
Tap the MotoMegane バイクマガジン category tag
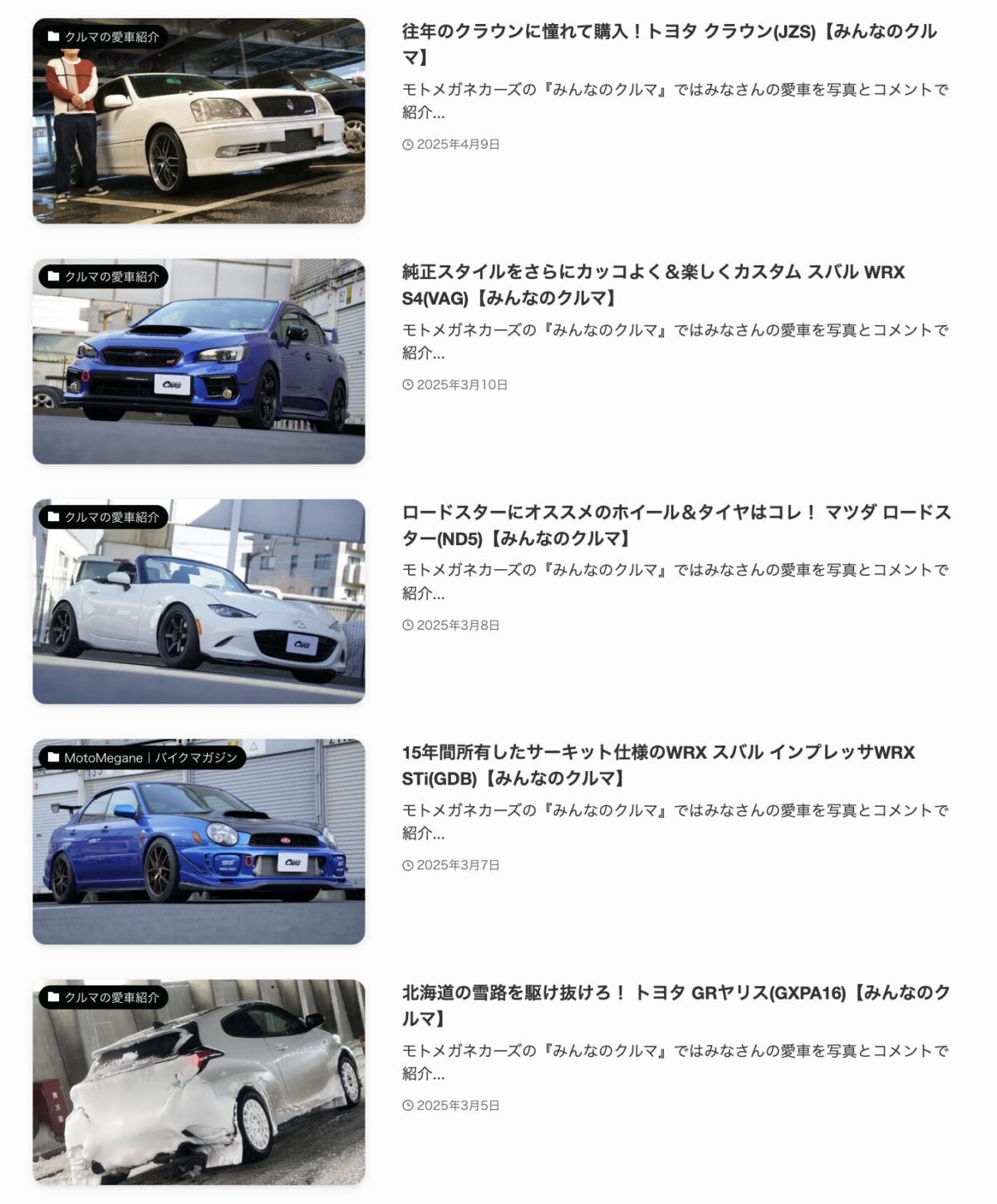coord(142,757)
